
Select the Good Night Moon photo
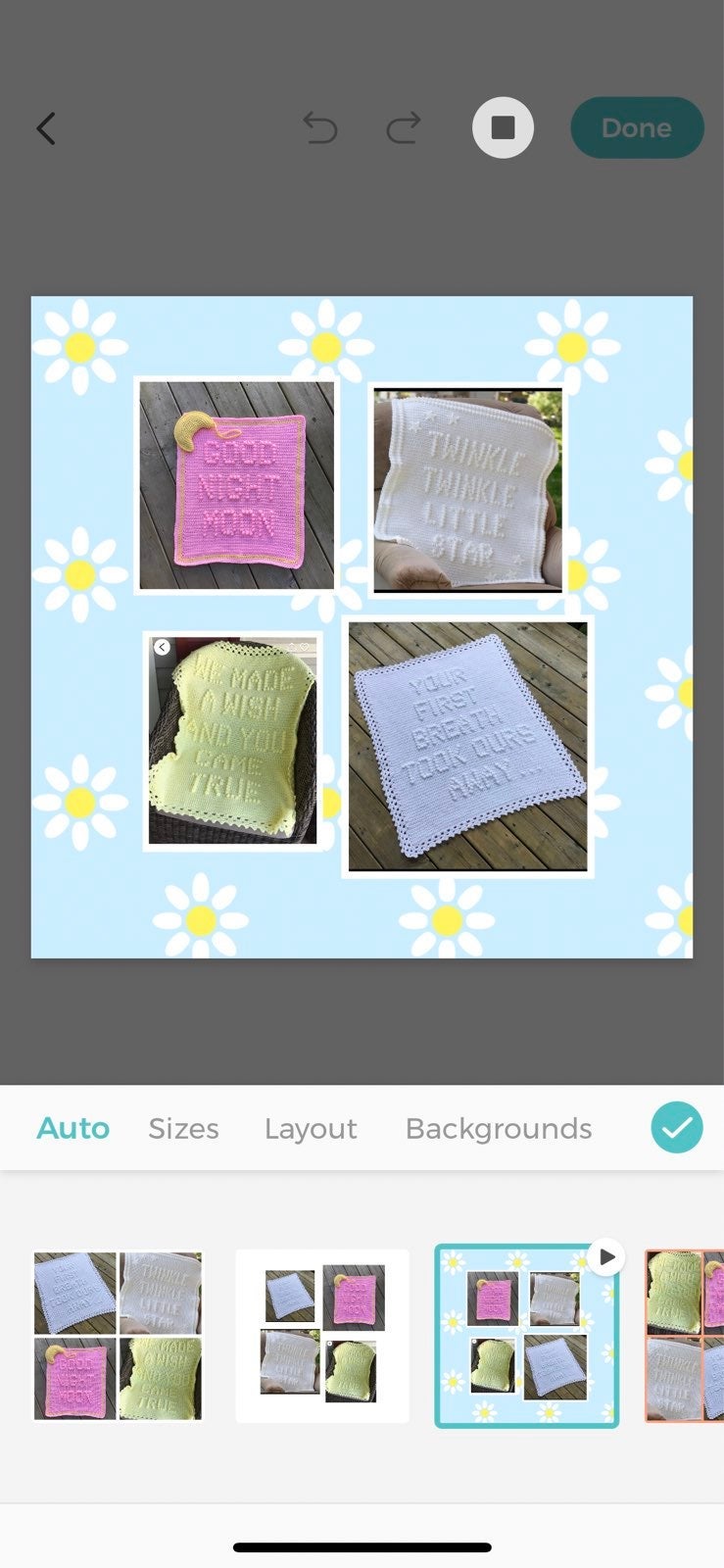click(236, 485)
